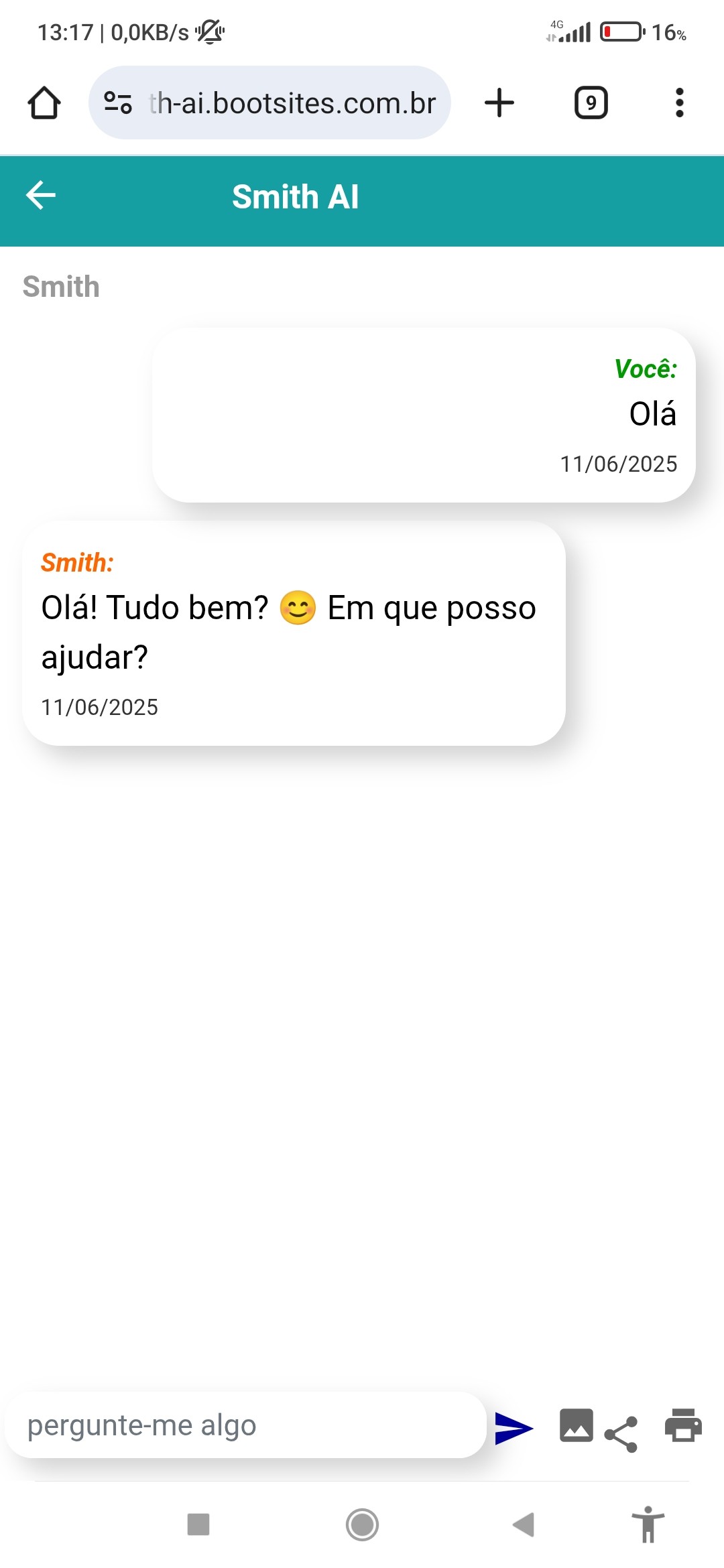Go back using the Smith AI header arrow
Image resolution: width=724 pixels, height=1568 pixels.
click(x=40, y=196)
